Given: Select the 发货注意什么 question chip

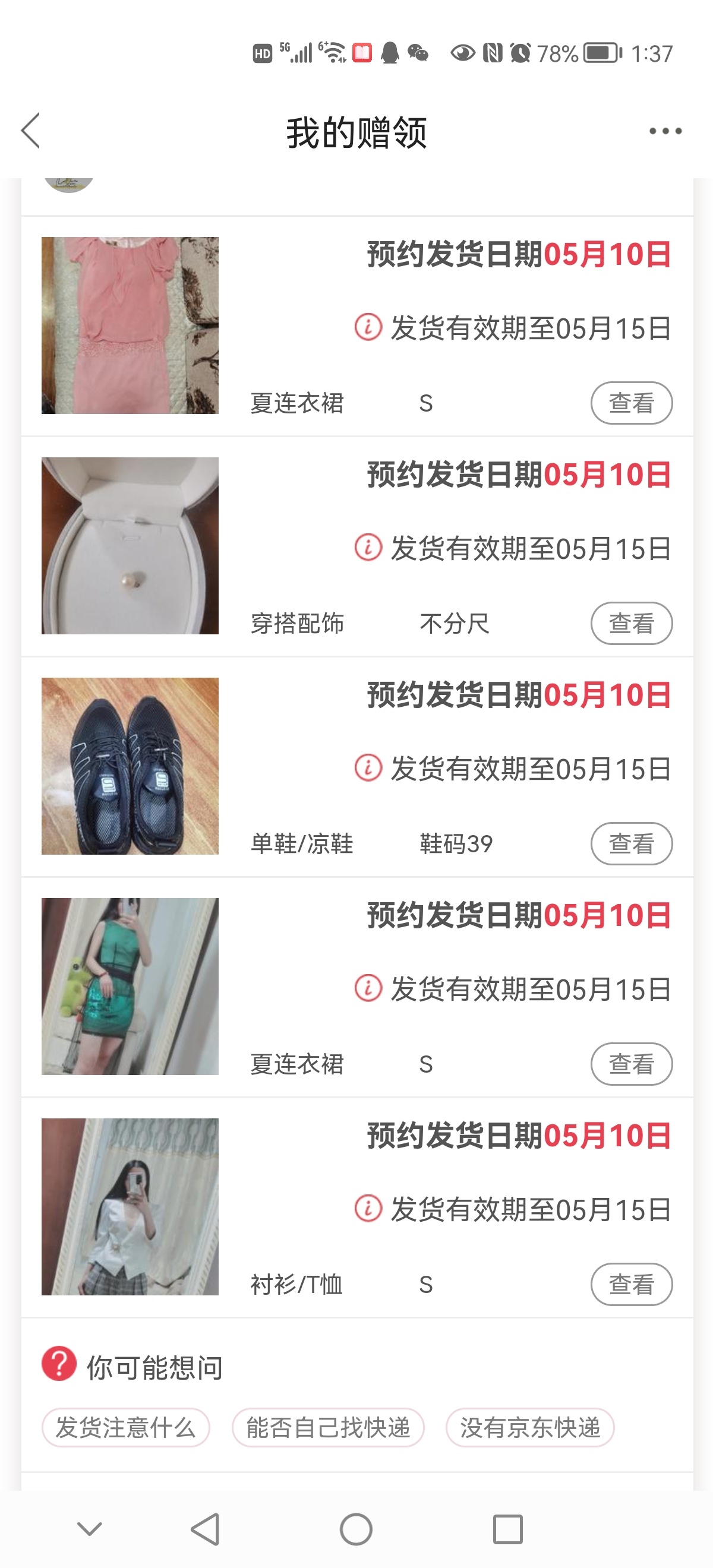Looking at the screenshot, I should (x=125, y=1427).
